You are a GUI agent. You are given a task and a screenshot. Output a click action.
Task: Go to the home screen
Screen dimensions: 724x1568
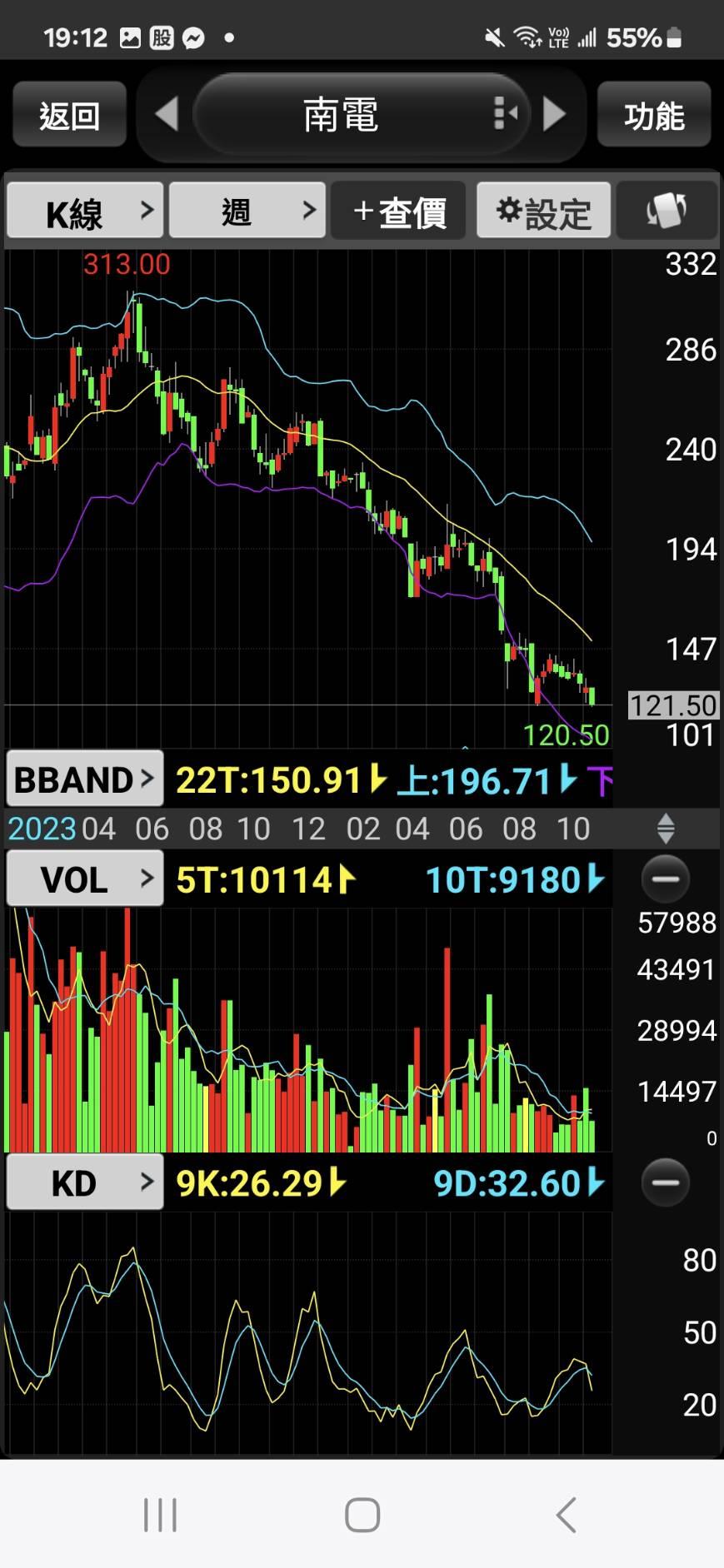[362, 1515]
